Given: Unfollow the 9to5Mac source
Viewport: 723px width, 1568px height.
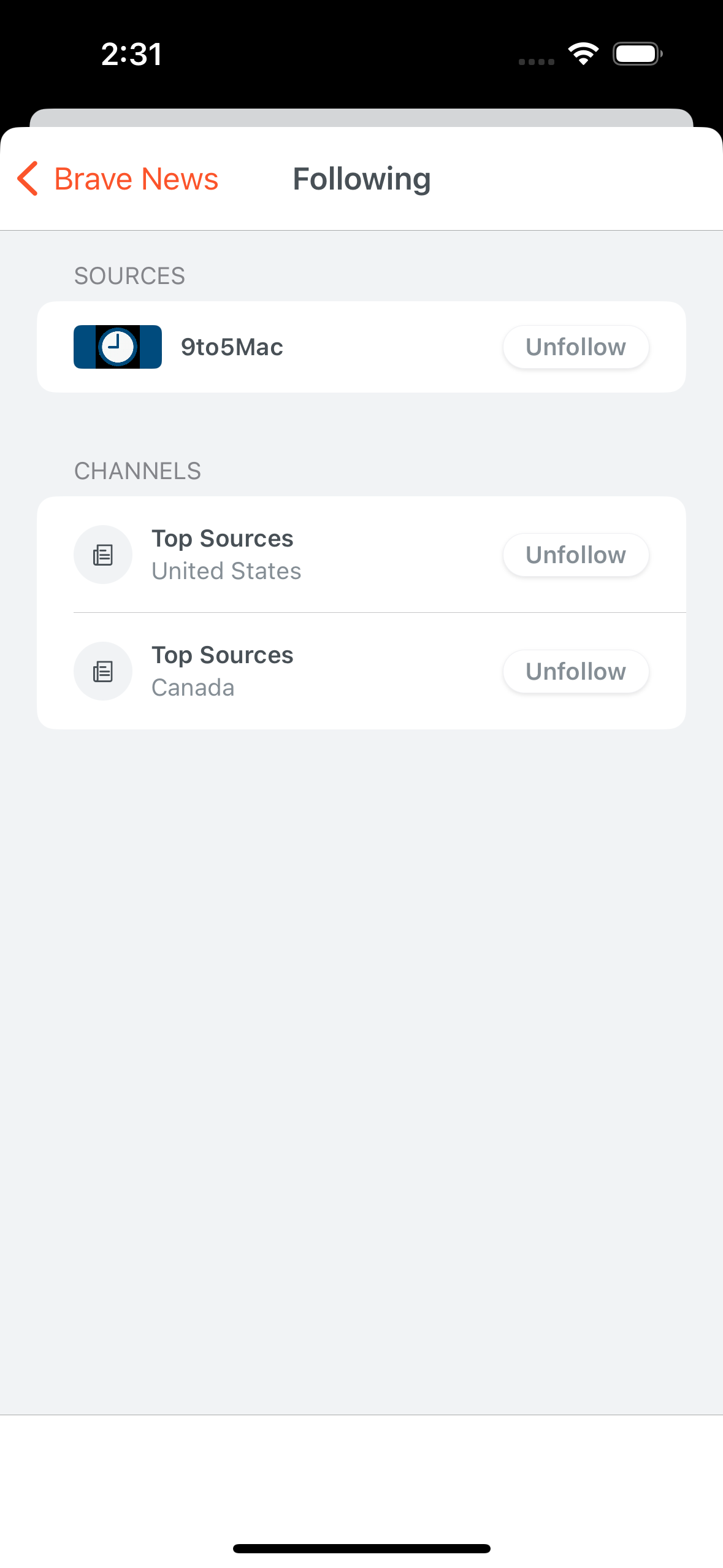Looking at the screenshot, I should (575, 346).
